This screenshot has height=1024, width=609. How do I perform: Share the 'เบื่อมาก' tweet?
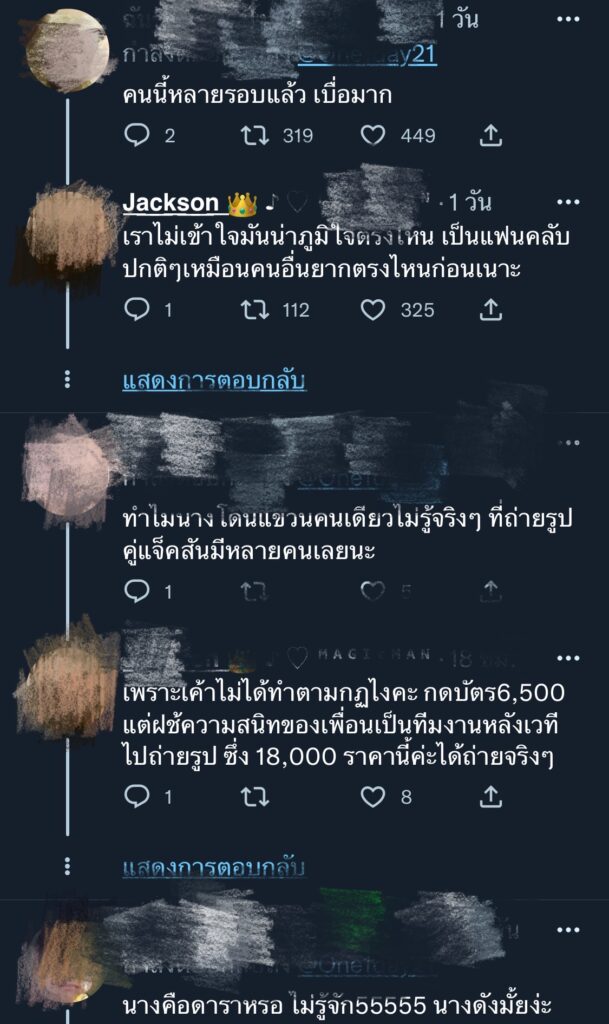pyautogui.click(x=490, y=135)
